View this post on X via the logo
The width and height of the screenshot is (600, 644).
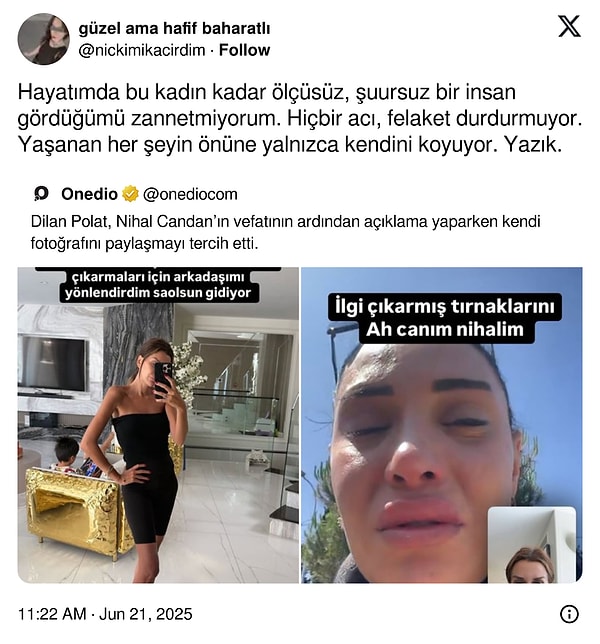pos(568,27)
